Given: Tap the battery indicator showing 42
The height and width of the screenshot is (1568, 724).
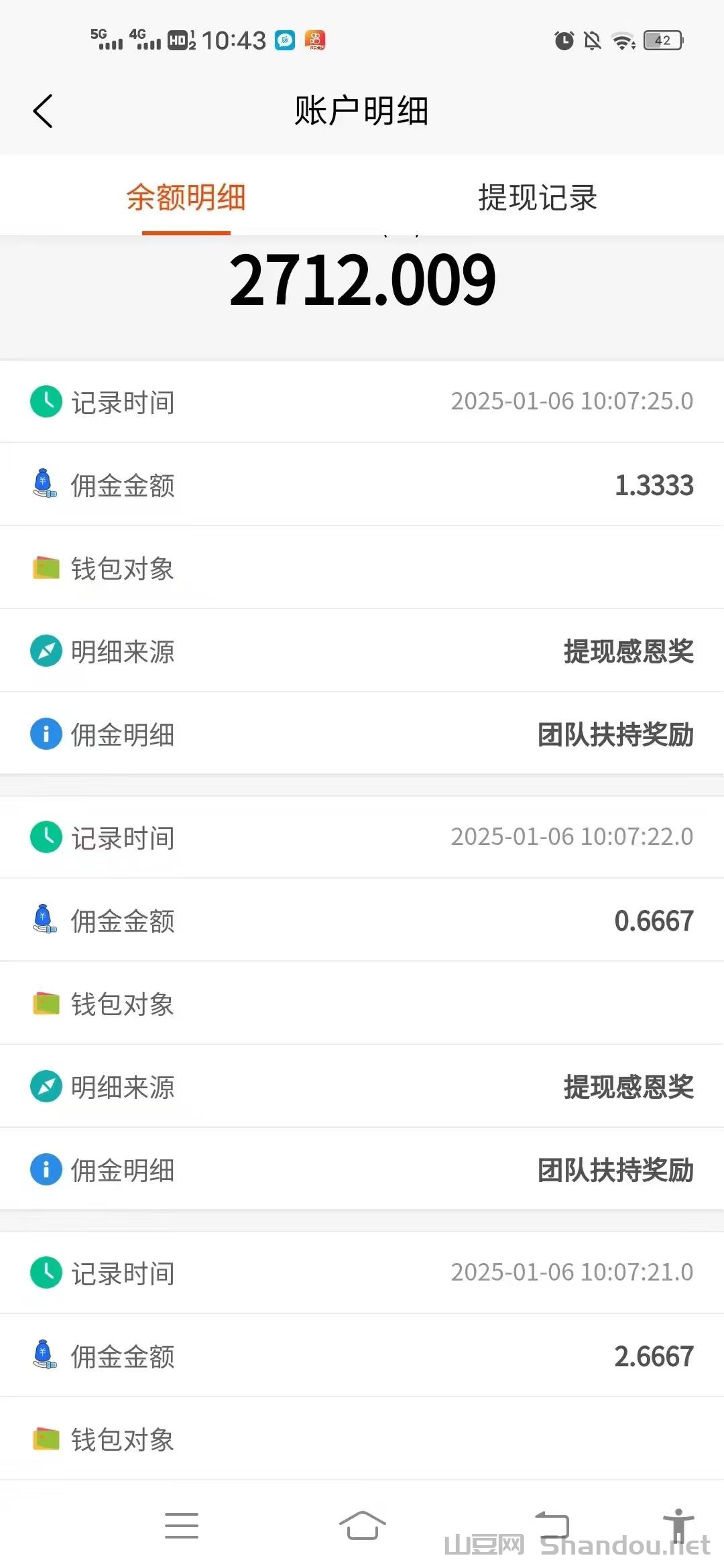Looking at the screenshot, I should (662, 42).
